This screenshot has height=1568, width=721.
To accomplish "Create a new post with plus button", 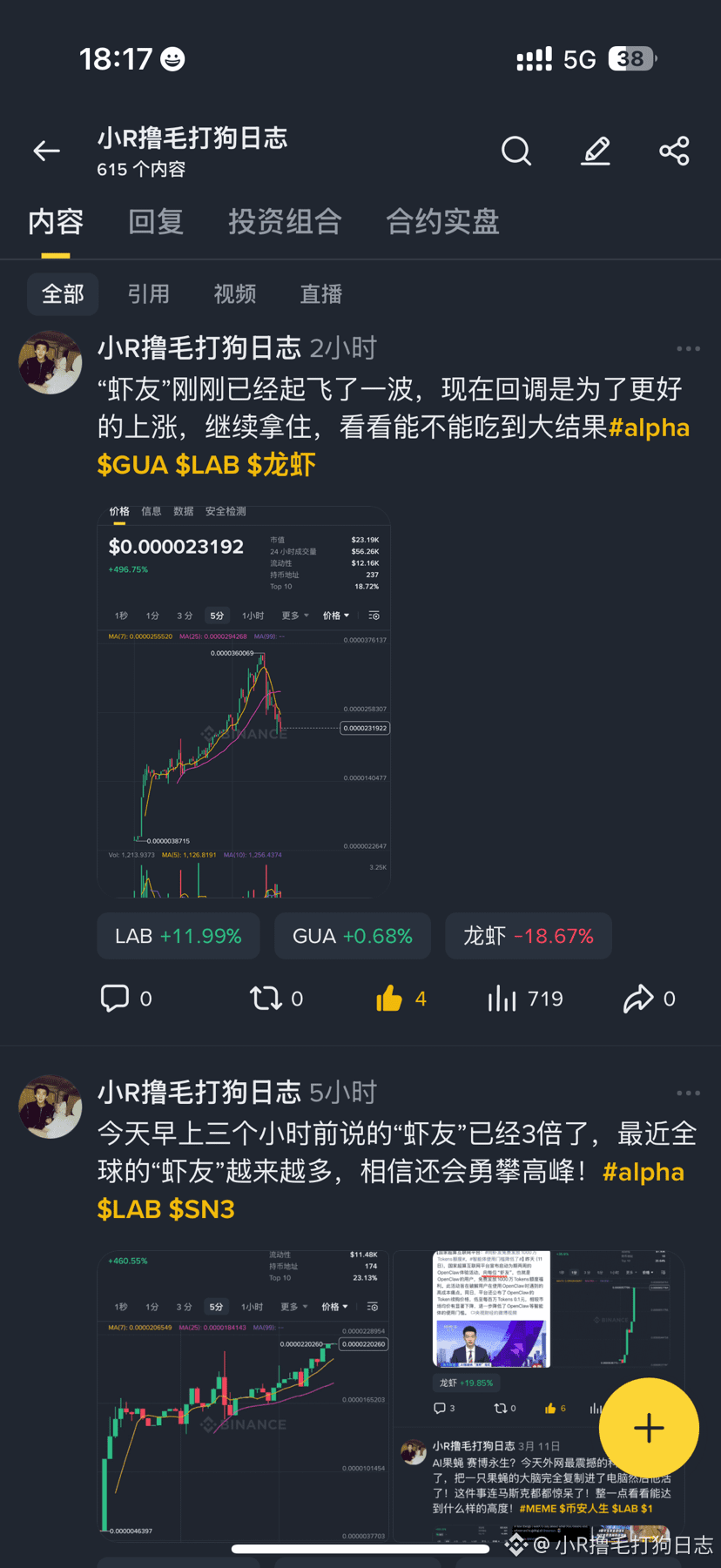I will [649, 1428].
